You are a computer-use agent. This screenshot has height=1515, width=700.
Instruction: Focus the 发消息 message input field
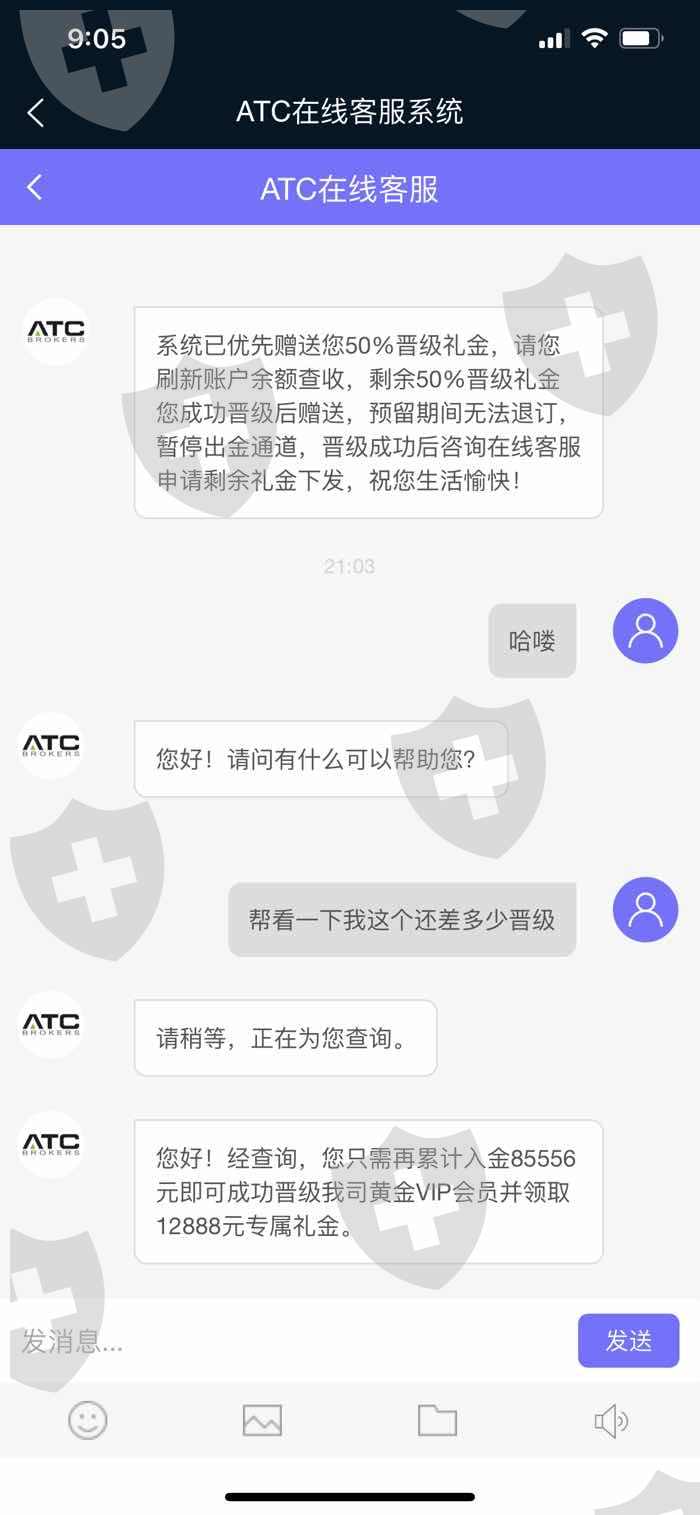[x=290, y=1341]
